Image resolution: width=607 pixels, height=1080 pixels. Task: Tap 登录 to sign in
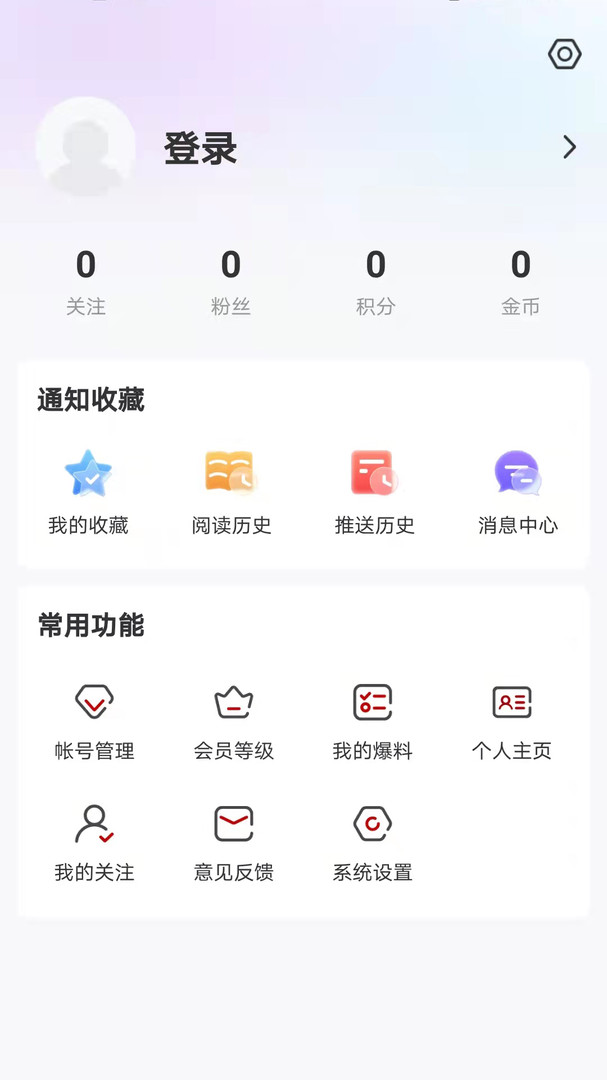coord(201,149)
